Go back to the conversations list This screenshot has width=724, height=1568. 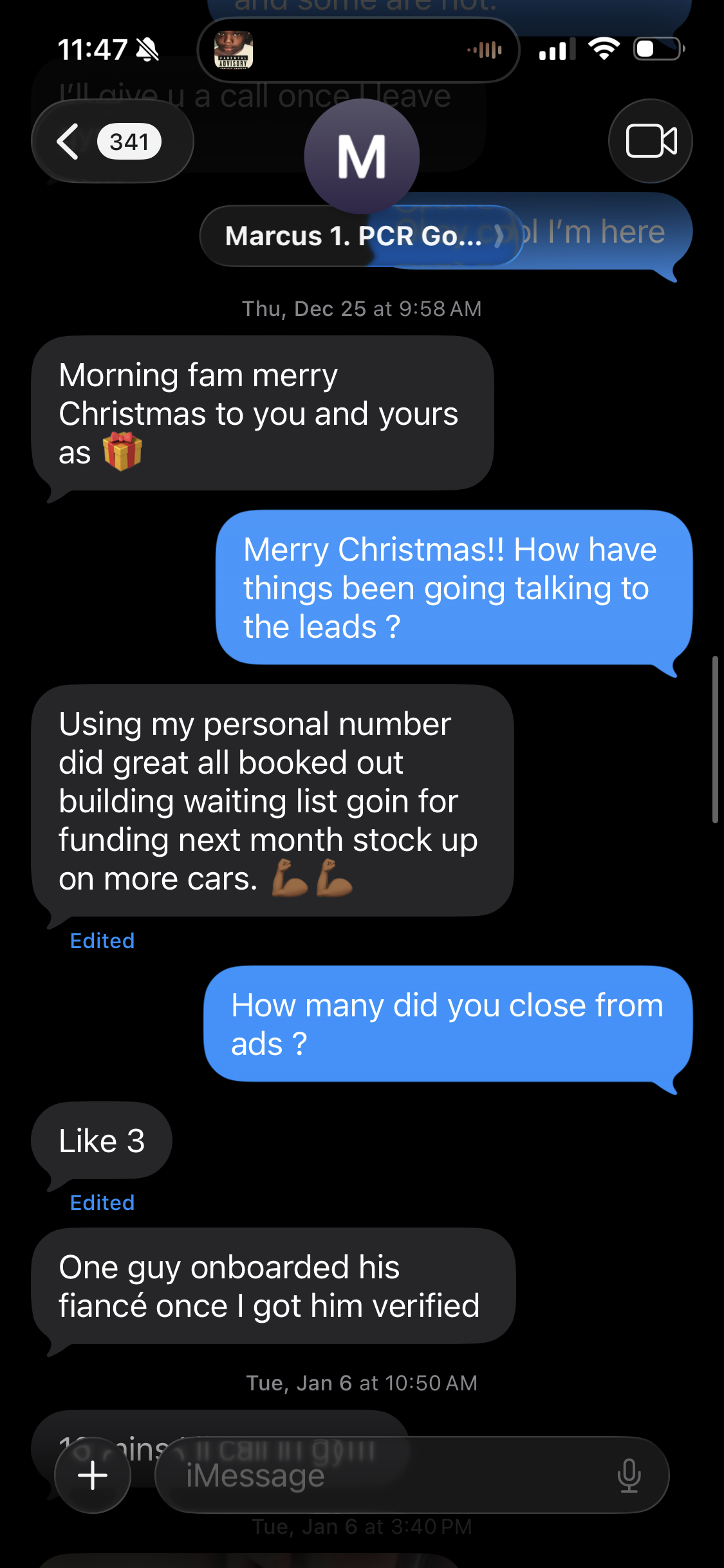[x=111, y=142]
